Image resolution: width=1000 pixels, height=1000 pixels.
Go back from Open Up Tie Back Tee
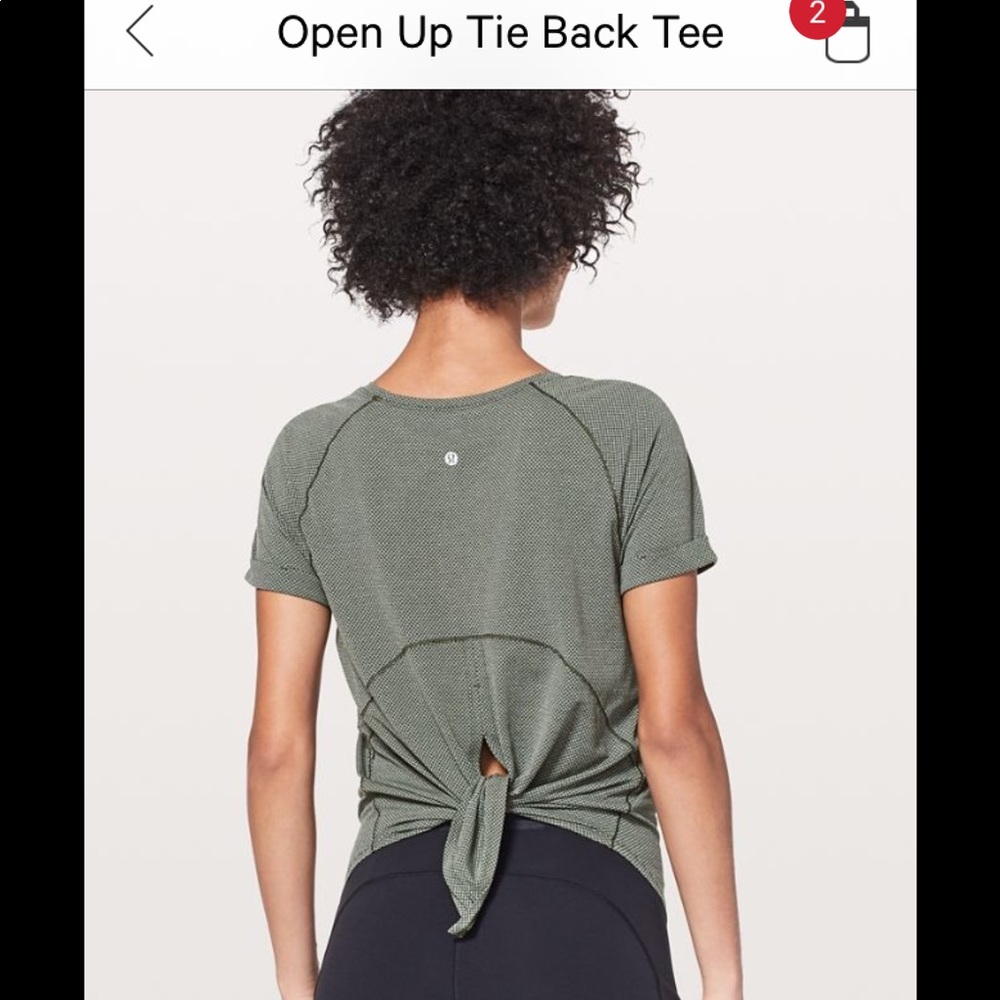click(141, 31)
